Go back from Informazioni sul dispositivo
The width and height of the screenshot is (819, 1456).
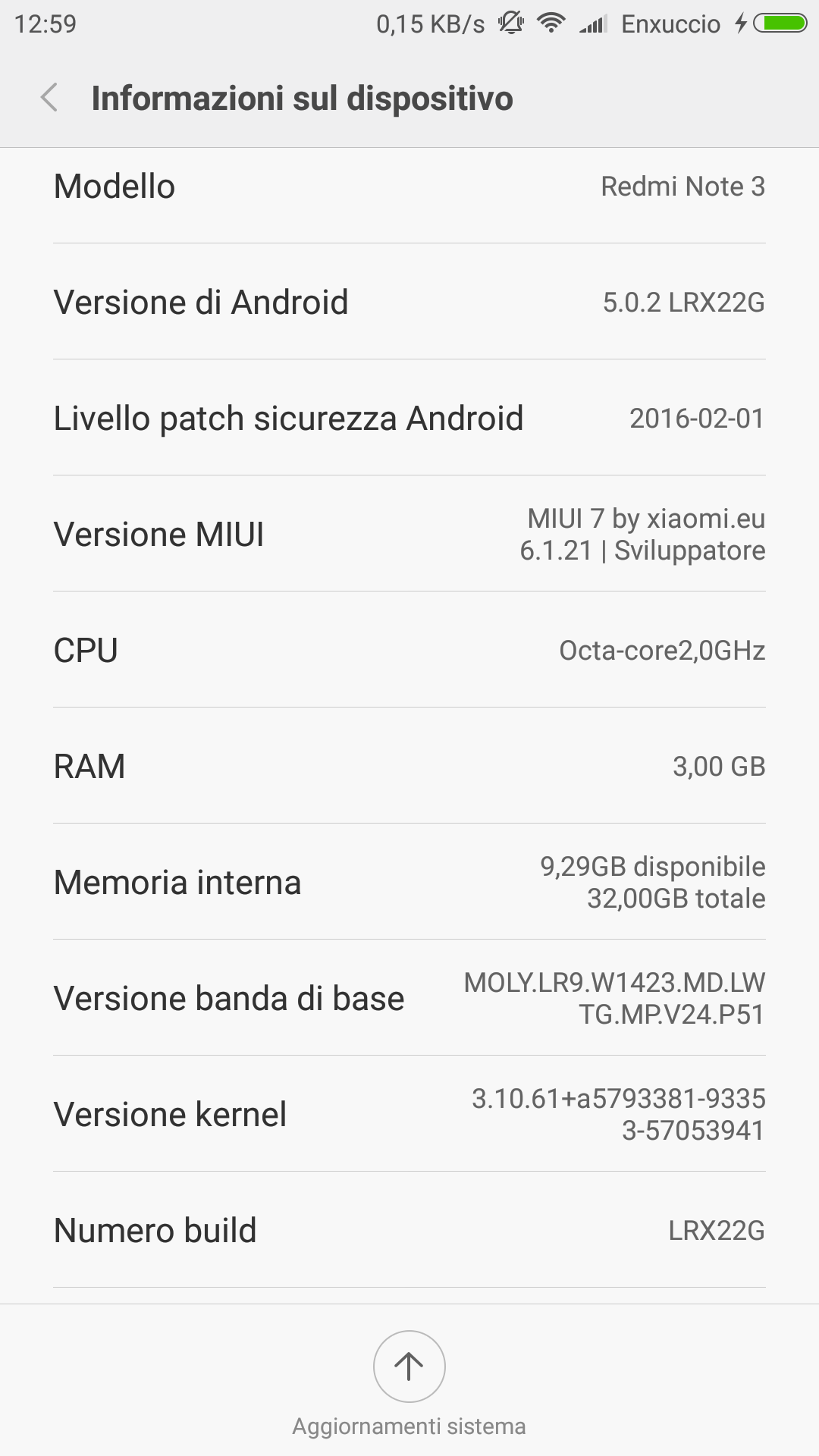(x=49, y=98)
